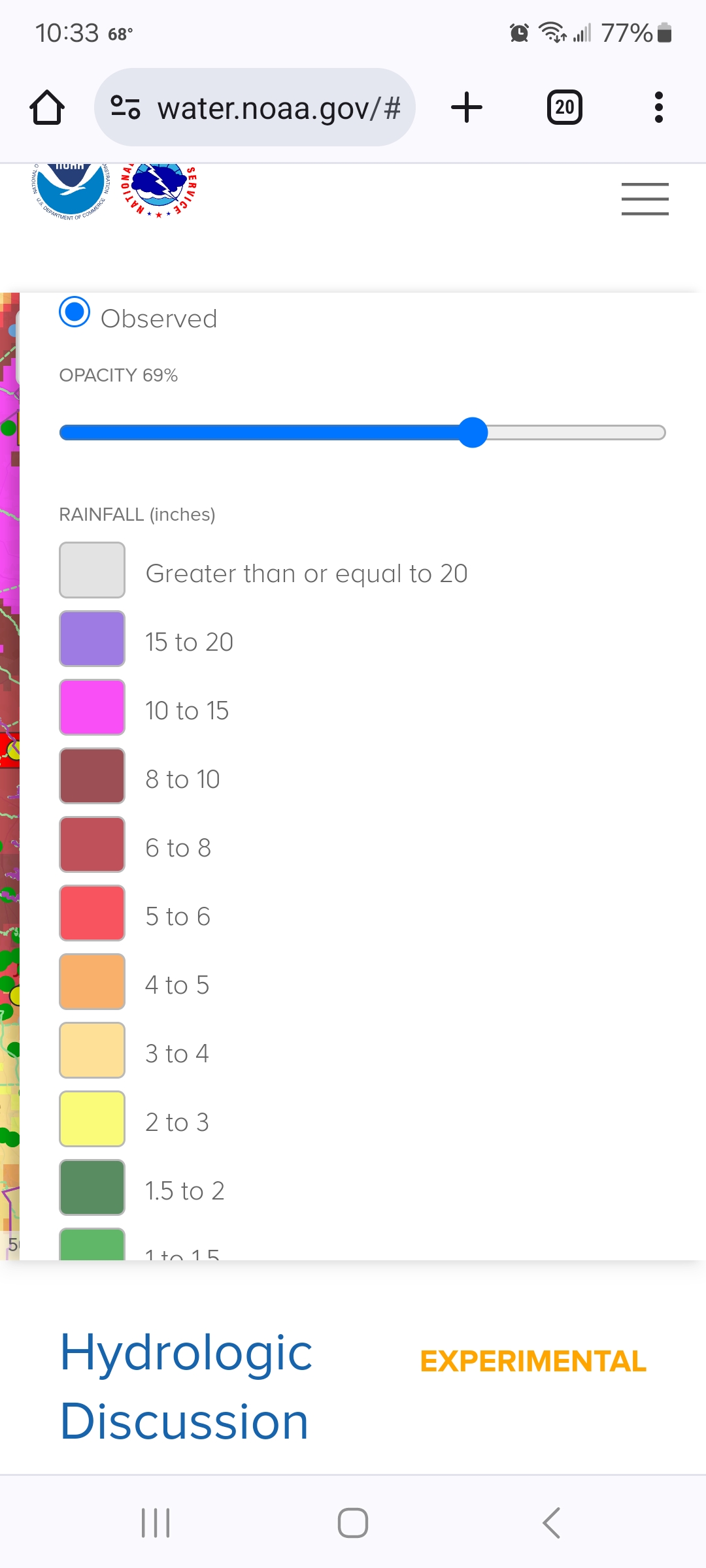706x1568 pixels.
Task: Open the site hamburger menu
Action: coord(645,199)
